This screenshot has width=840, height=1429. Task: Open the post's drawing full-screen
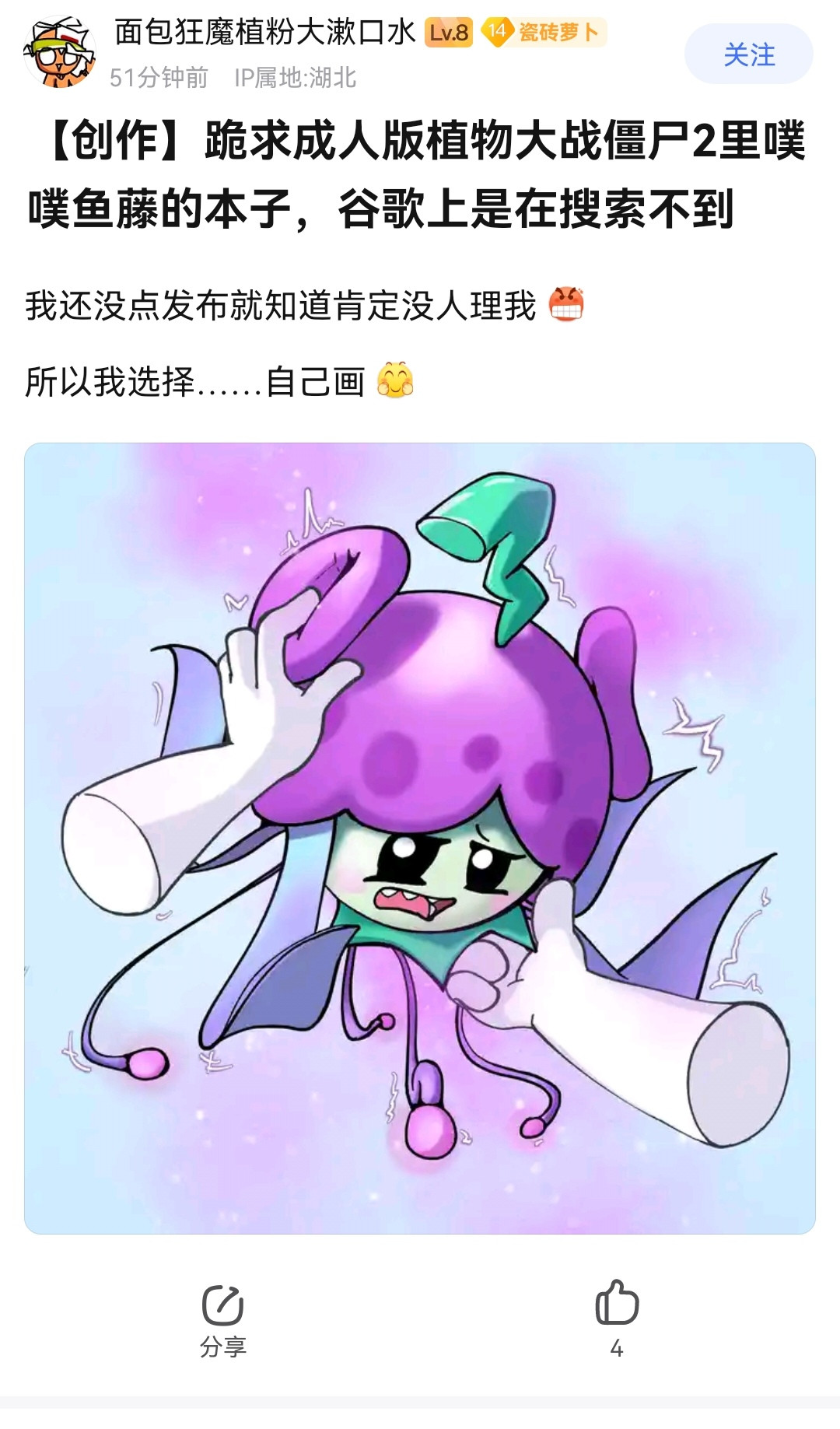coord(420,838)
